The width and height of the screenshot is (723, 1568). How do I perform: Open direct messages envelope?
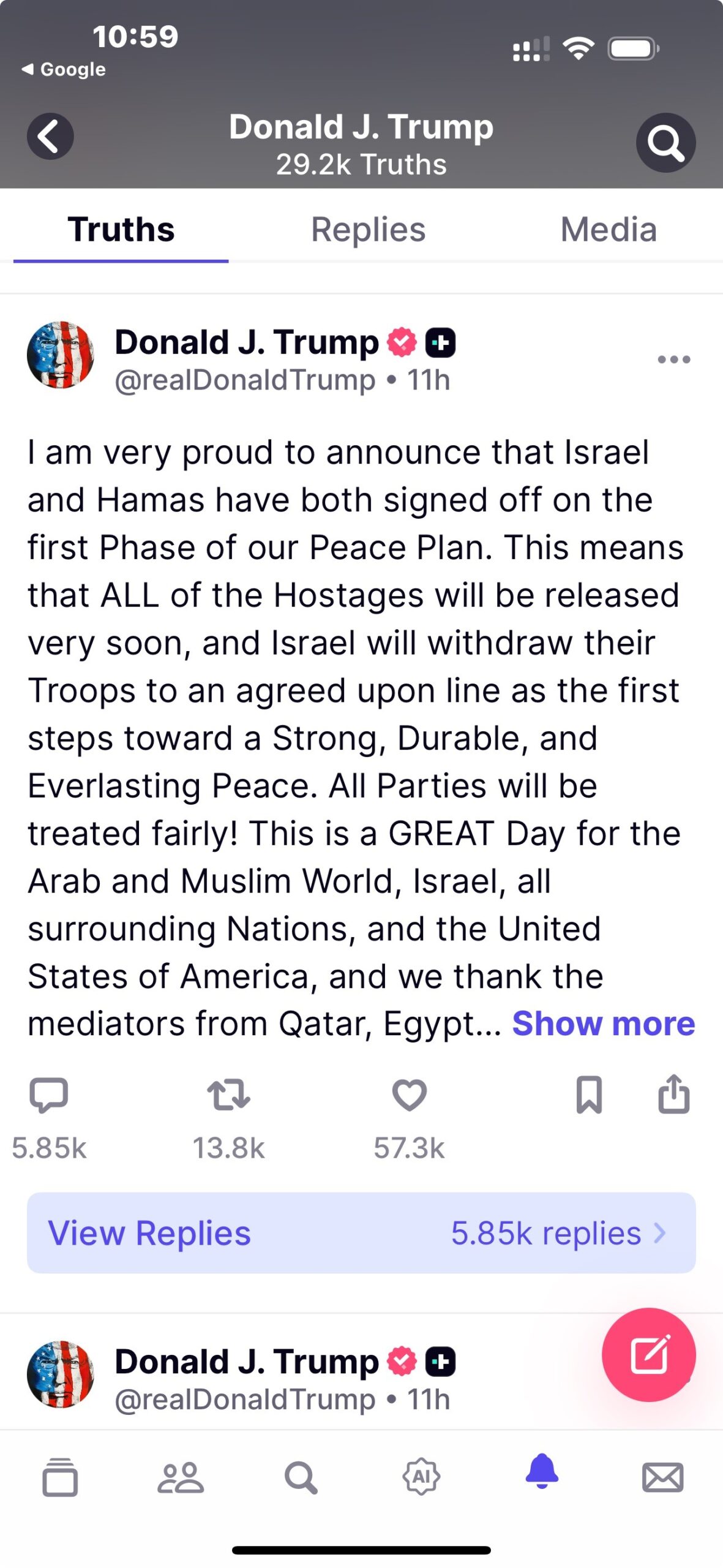pyautogui.click(x=662, y=1477)
